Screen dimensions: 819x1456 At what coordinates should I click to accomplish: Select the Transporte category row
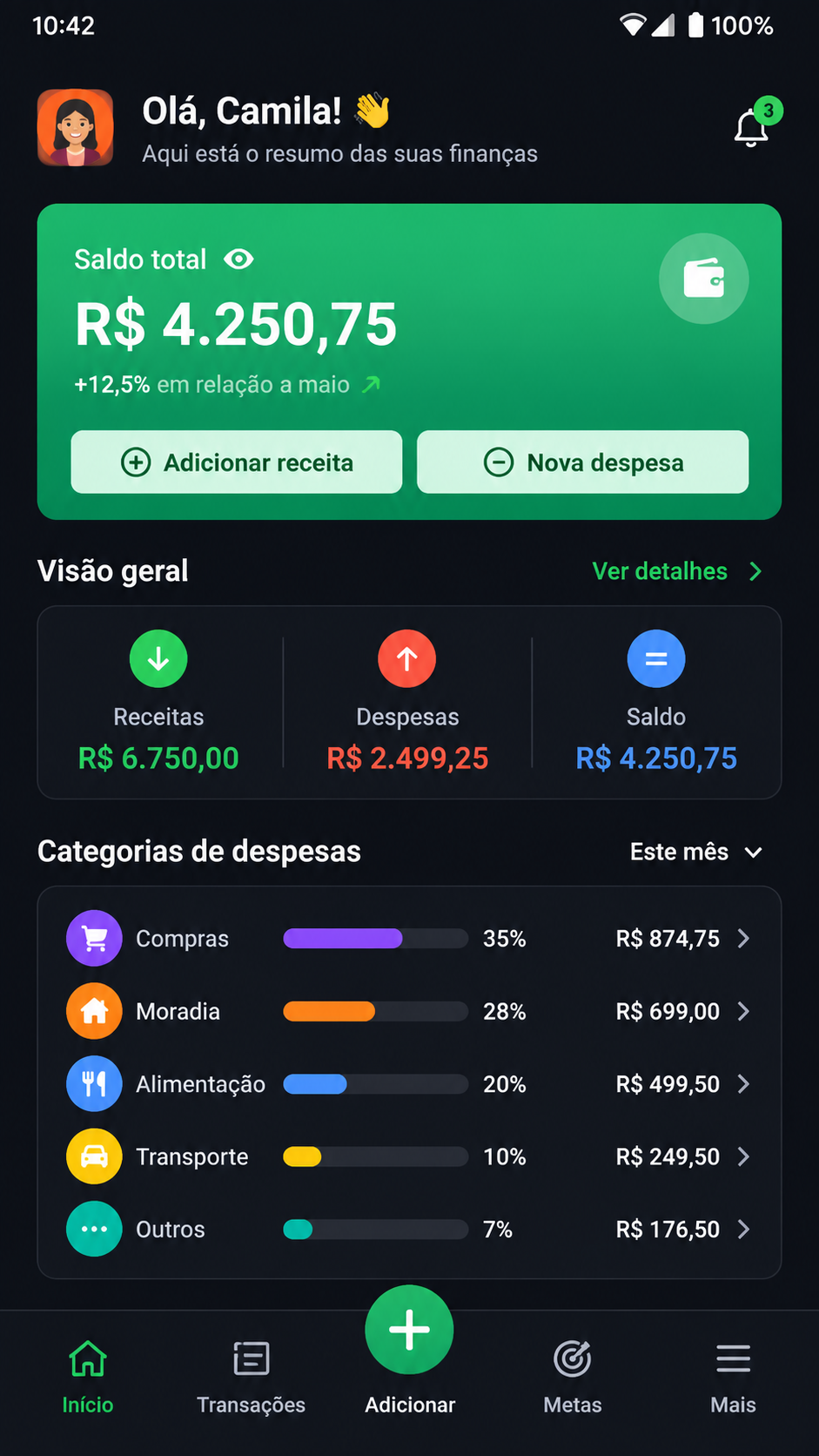click(x=409, y=1156)
